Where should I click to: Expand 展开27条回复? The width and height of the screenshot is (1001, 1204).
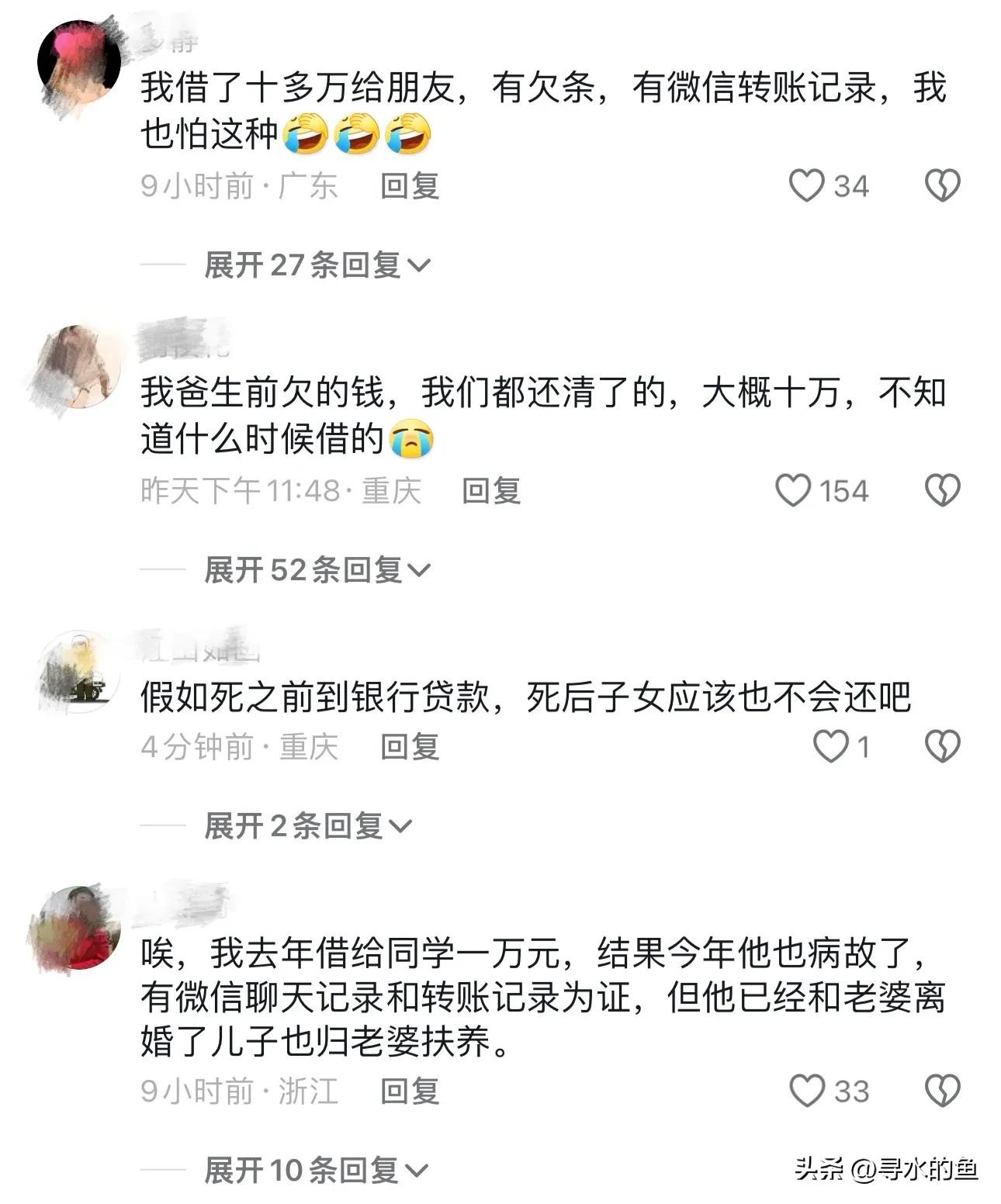click(x=317, y=265)
